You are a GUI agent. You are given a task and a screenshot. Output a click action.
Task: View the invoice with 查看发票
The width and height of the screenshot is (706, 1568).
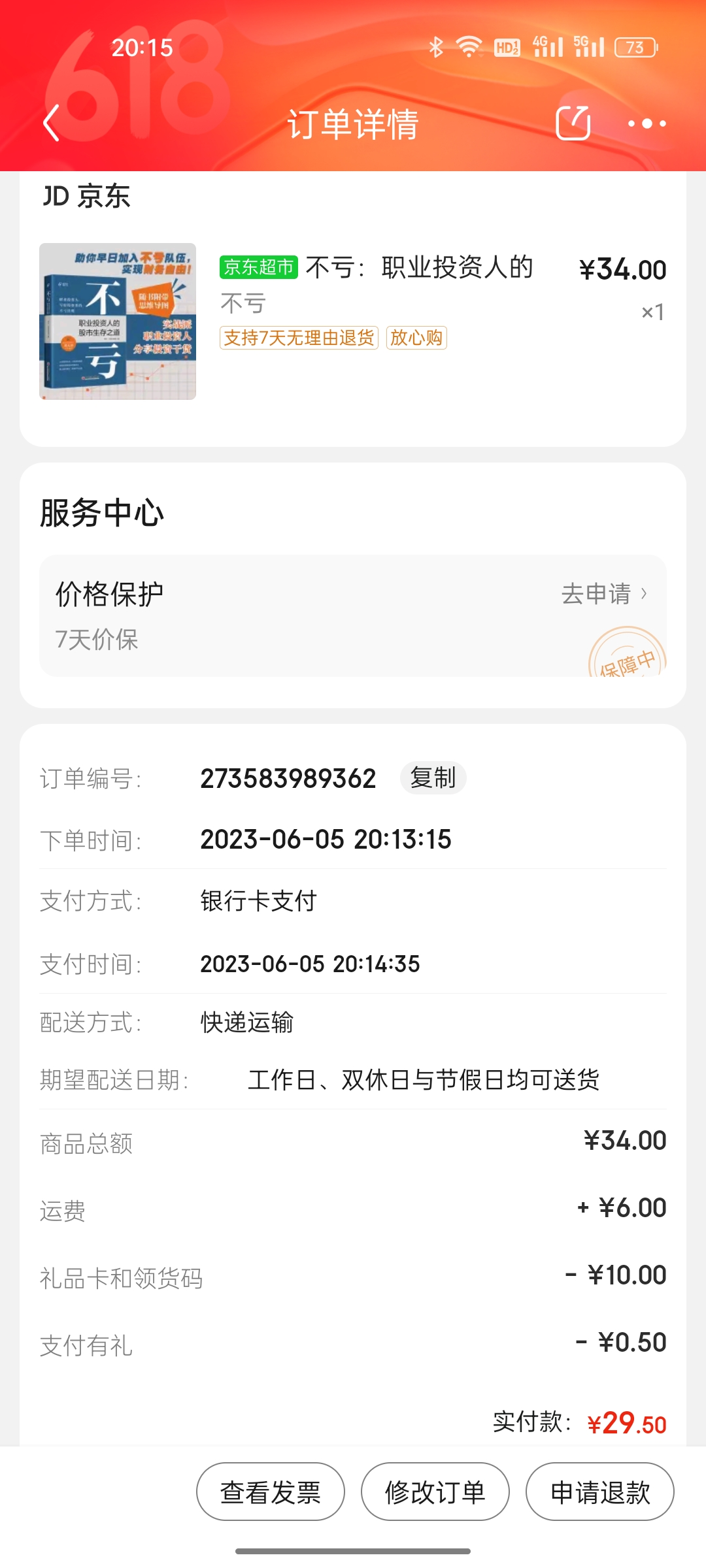click(x=271, y=1492)
